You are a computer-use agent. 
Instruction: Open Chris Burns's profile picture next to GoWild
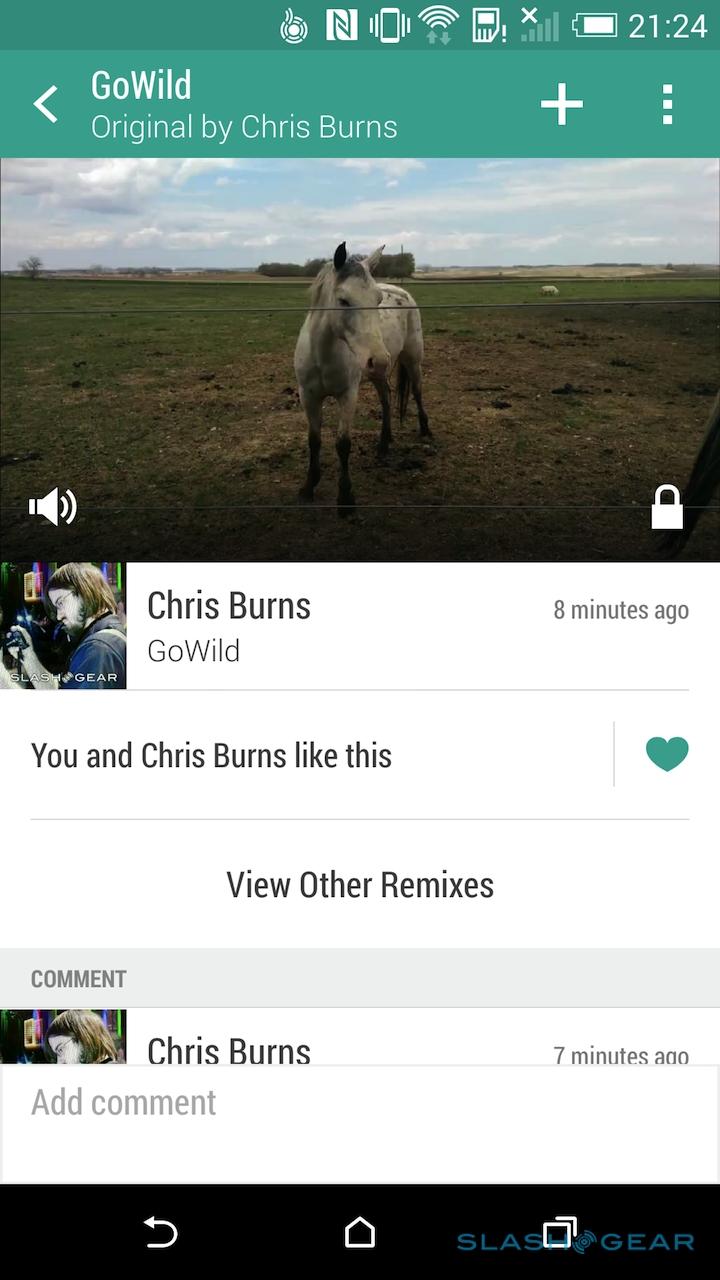pyautogui.click(x=63, y=626)
